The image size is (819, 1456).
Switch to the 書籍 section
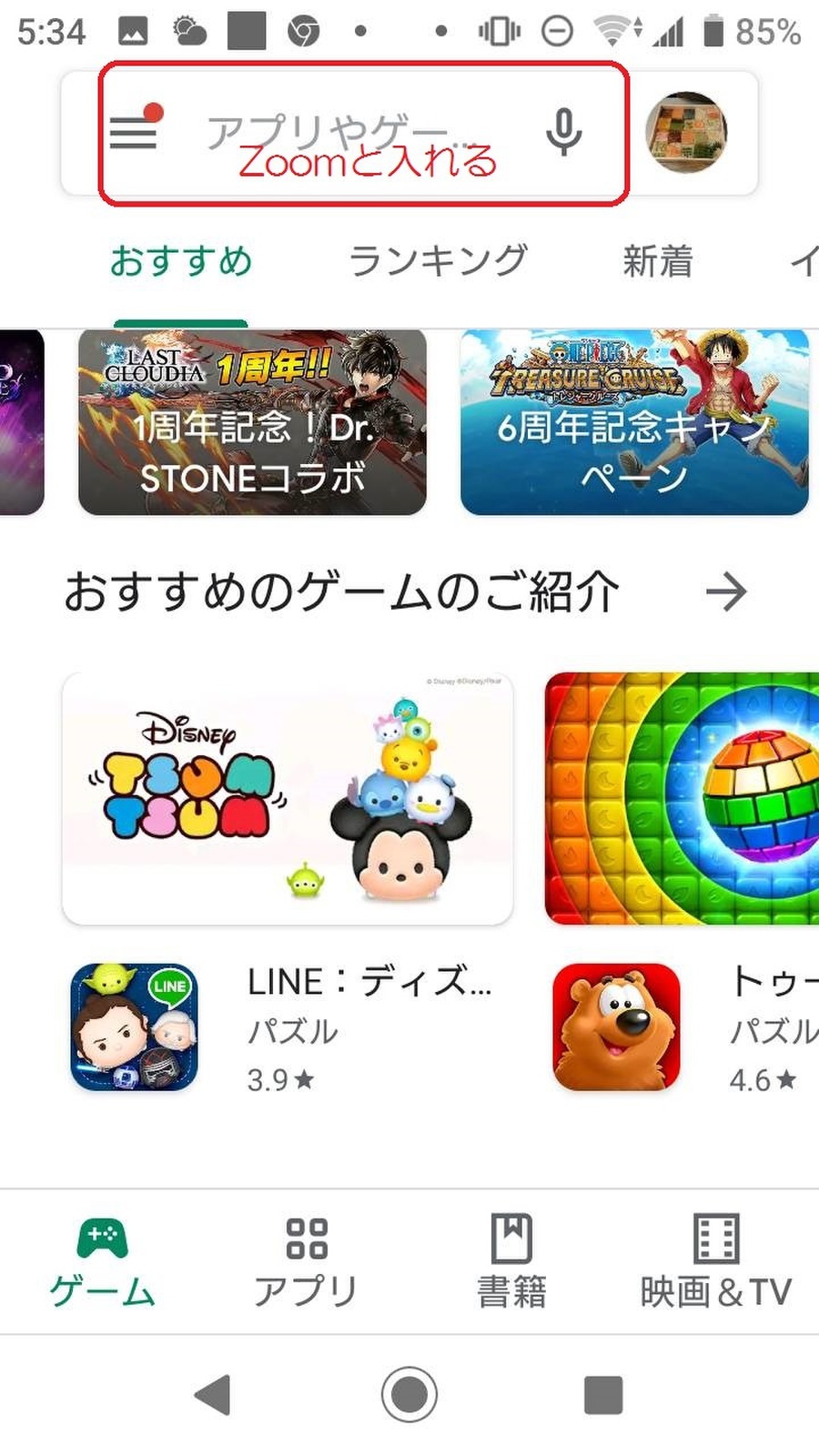pyautogui.click(x=511, y=1263)
